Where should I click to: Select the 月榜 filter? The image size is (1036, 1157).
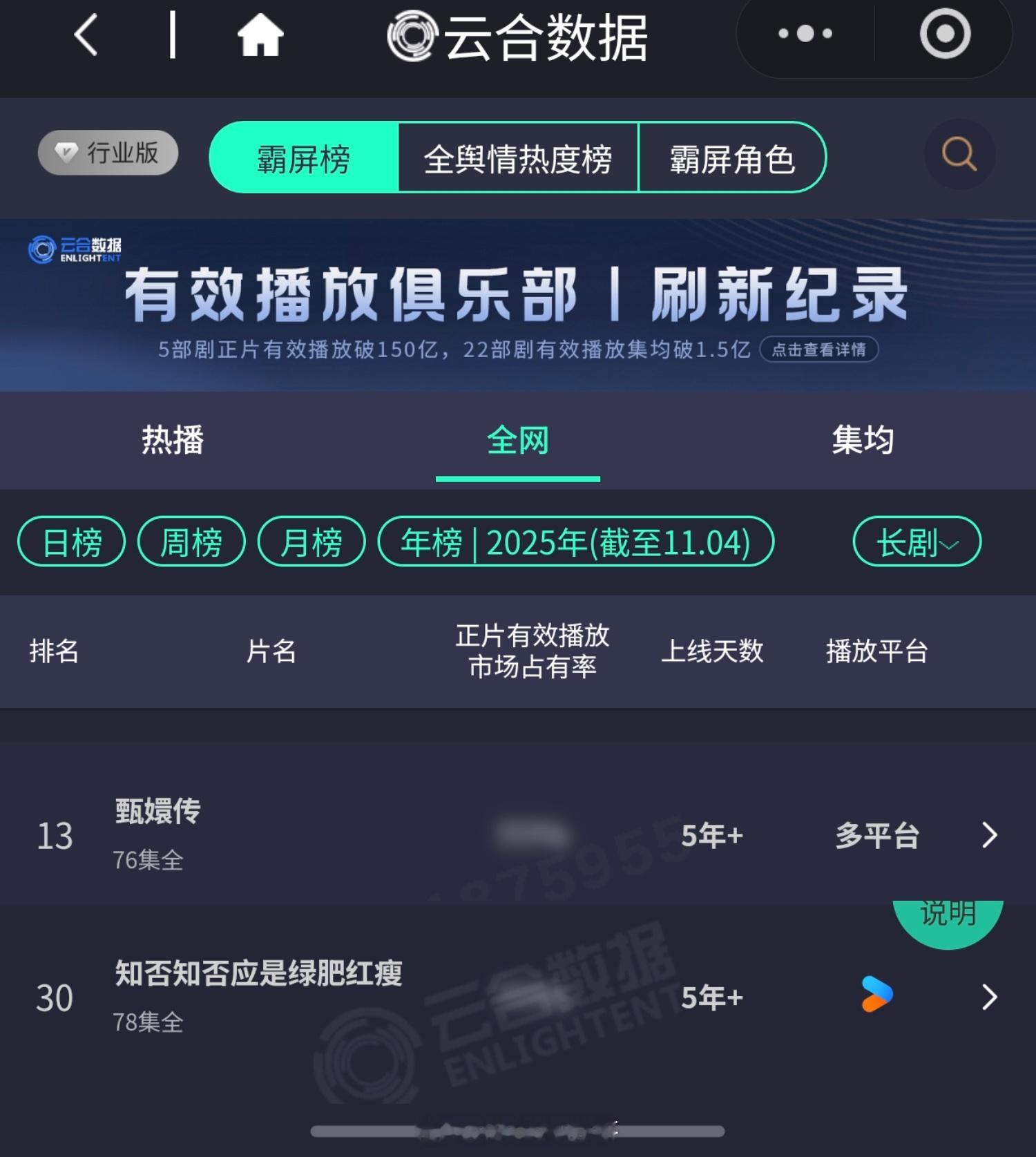click(x=311, y=543)
